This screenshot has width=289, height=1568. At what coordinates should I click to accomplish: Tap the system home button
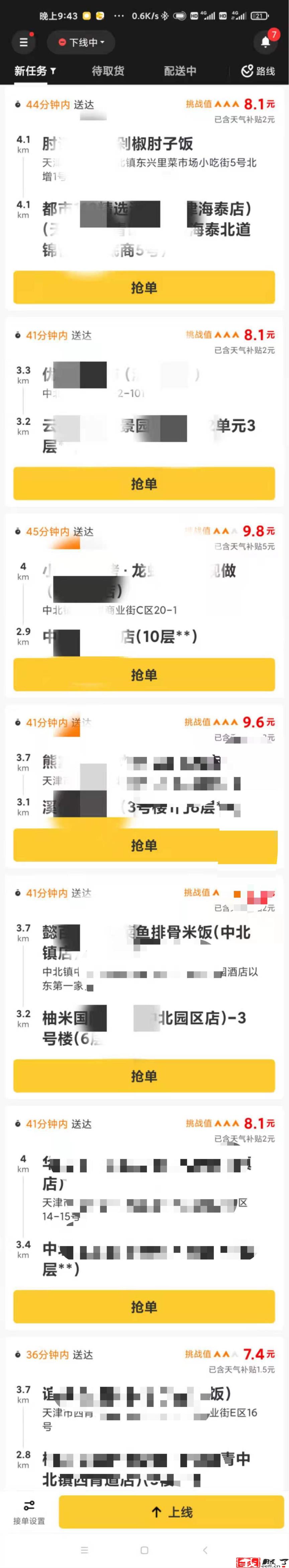point(144,1550)
